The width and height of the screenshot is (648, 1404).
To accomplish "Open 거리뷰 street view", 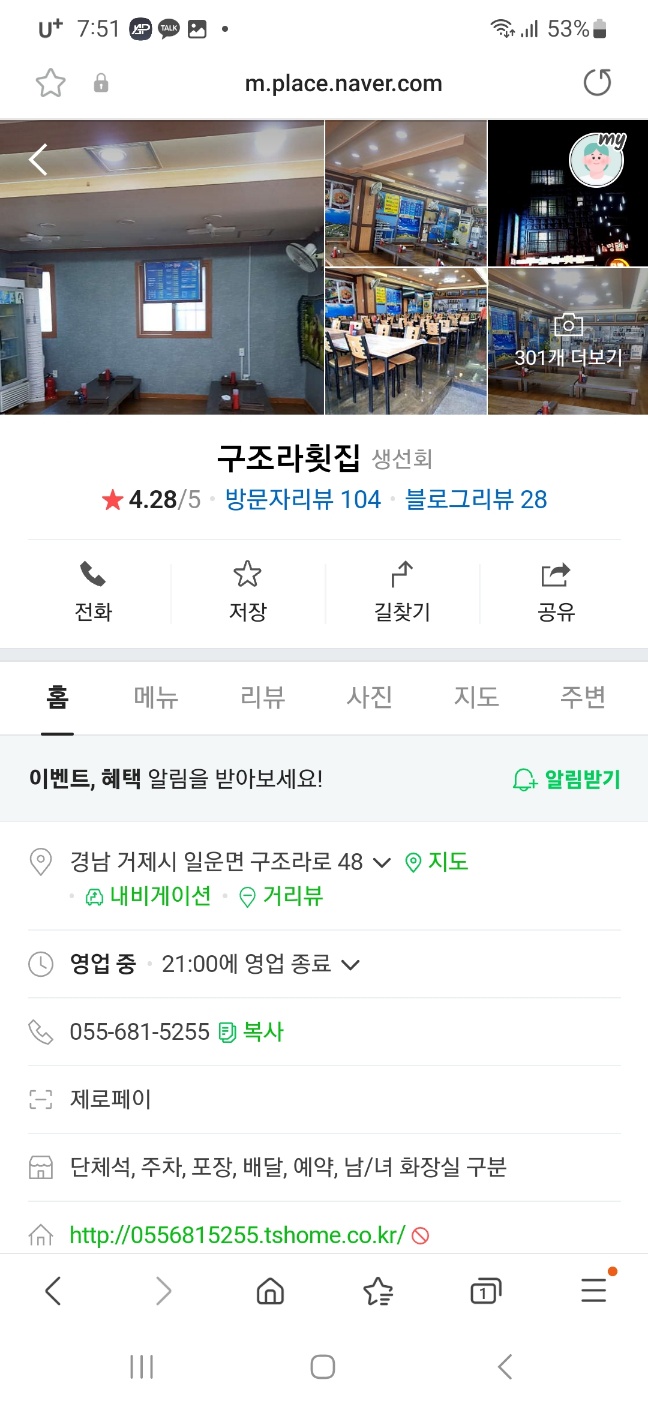I will pos(282,896).
